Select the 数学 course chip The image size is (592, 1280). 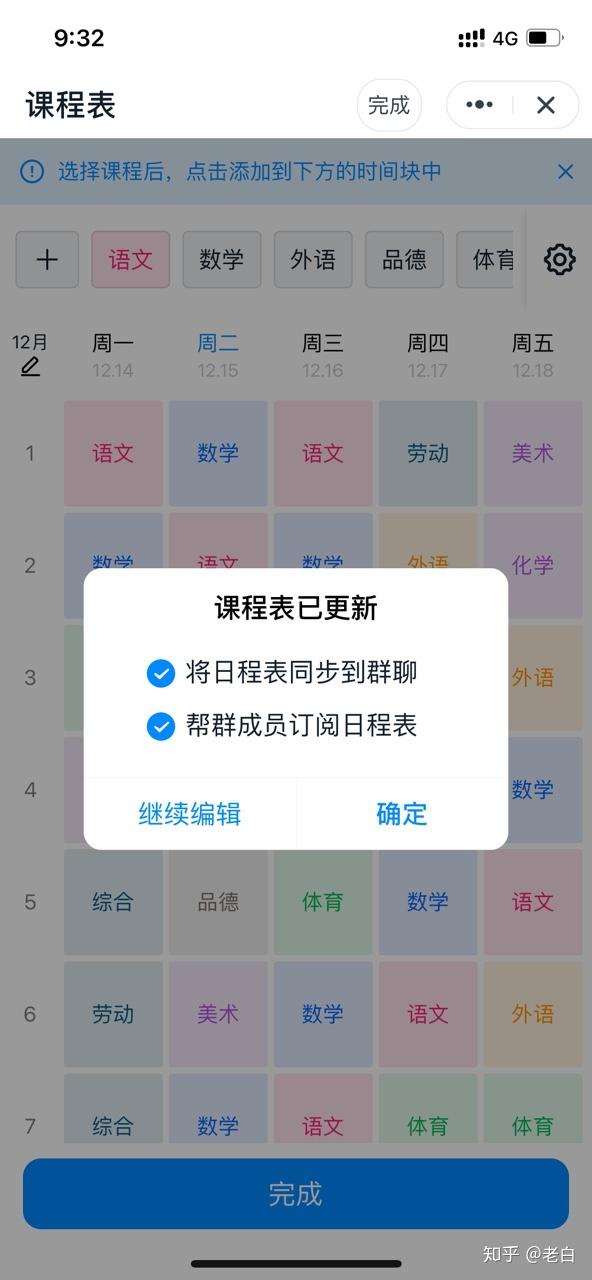(222, 260)
